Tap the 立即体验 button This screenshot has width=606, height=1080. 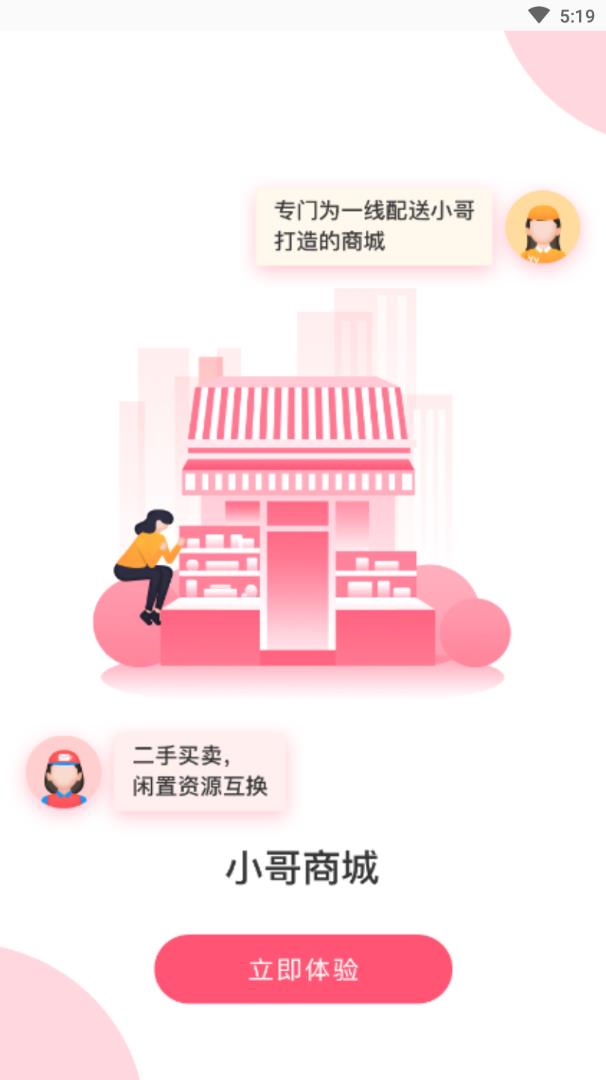[x=303, y=969]
